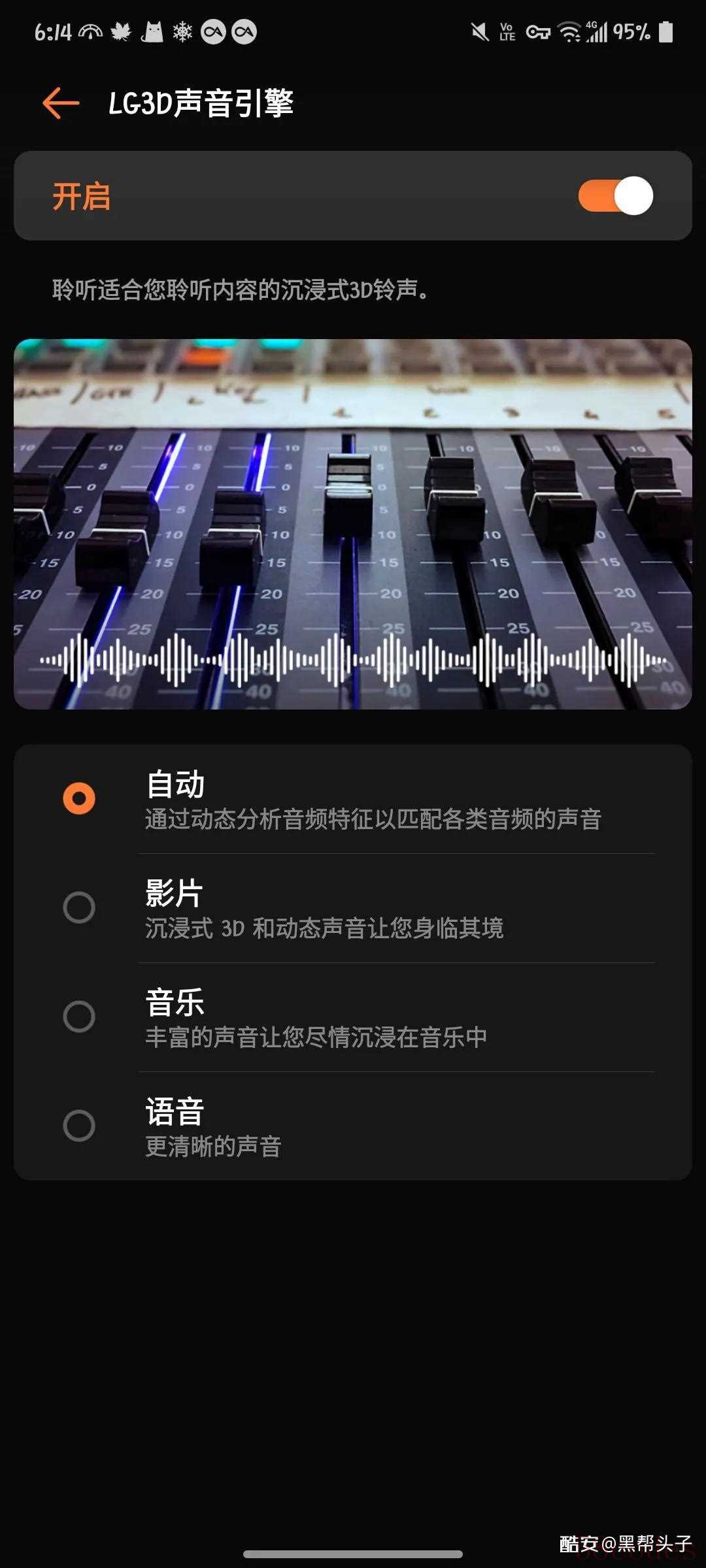
Task: Switch sound mode to 音乐
Action: tap(79, 1017)
